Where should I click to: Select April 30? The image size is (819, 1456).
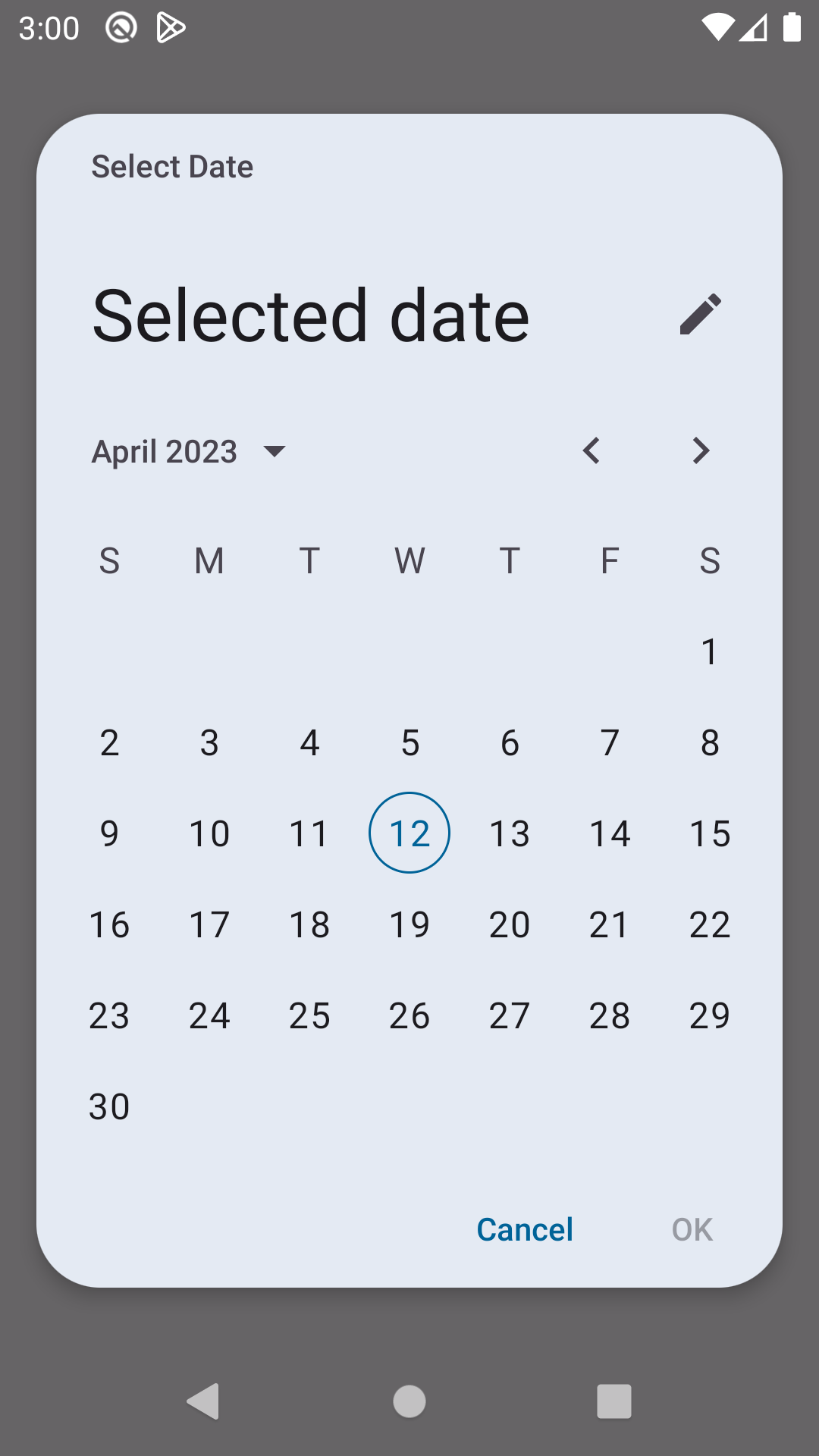click(x=109, y=1106)
